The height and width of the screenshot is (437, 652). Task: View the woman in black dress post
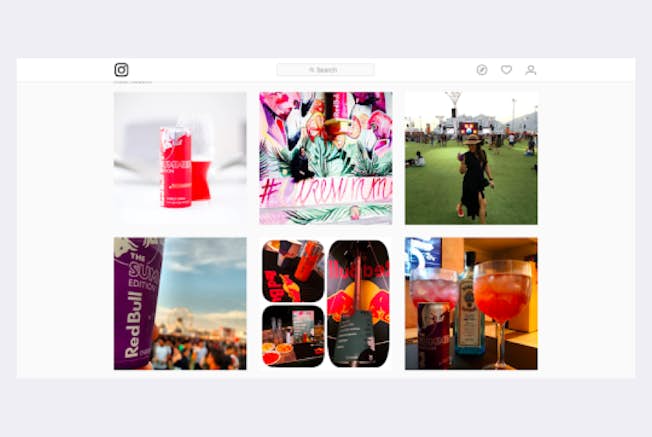point(471,158)
